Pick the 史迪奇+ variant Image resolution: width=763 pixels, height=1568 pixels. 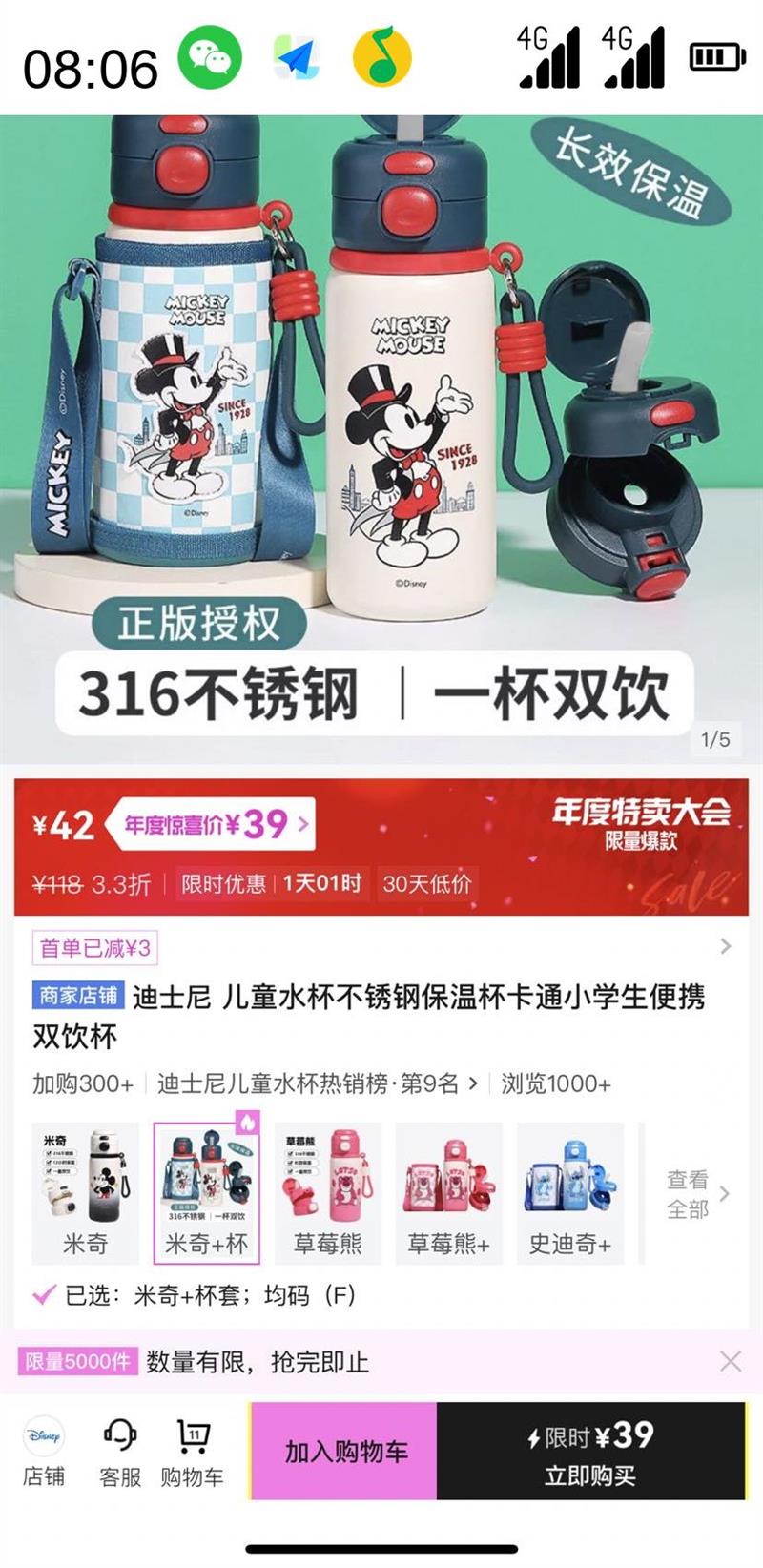570,1193
